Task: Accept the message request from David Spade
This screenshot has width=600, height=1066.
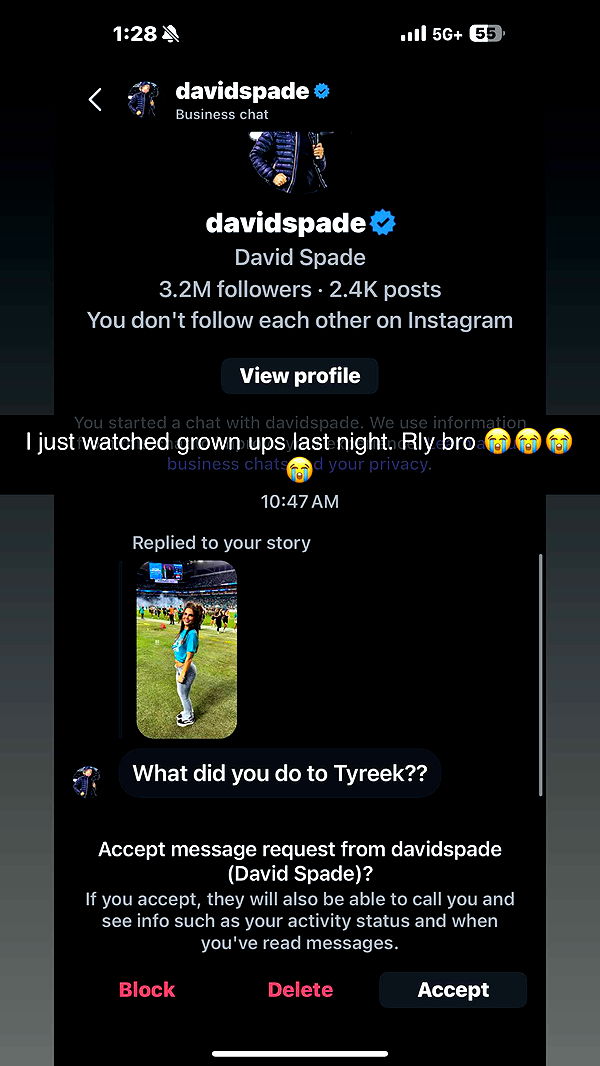Action: tap(453, 990)
